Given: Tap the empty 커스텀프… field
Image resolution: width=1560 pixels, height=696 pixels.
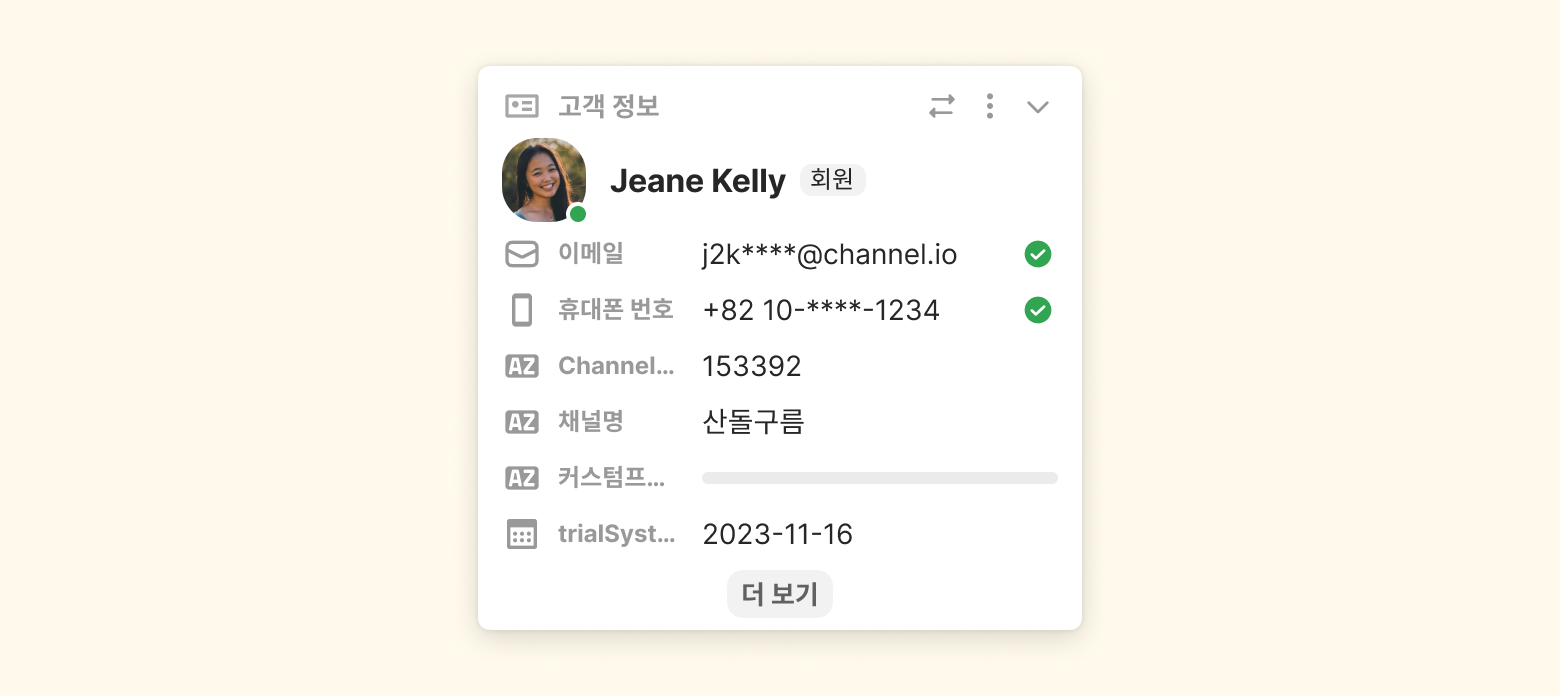Looking at the screenshot, I should click(x=879, y=478).
